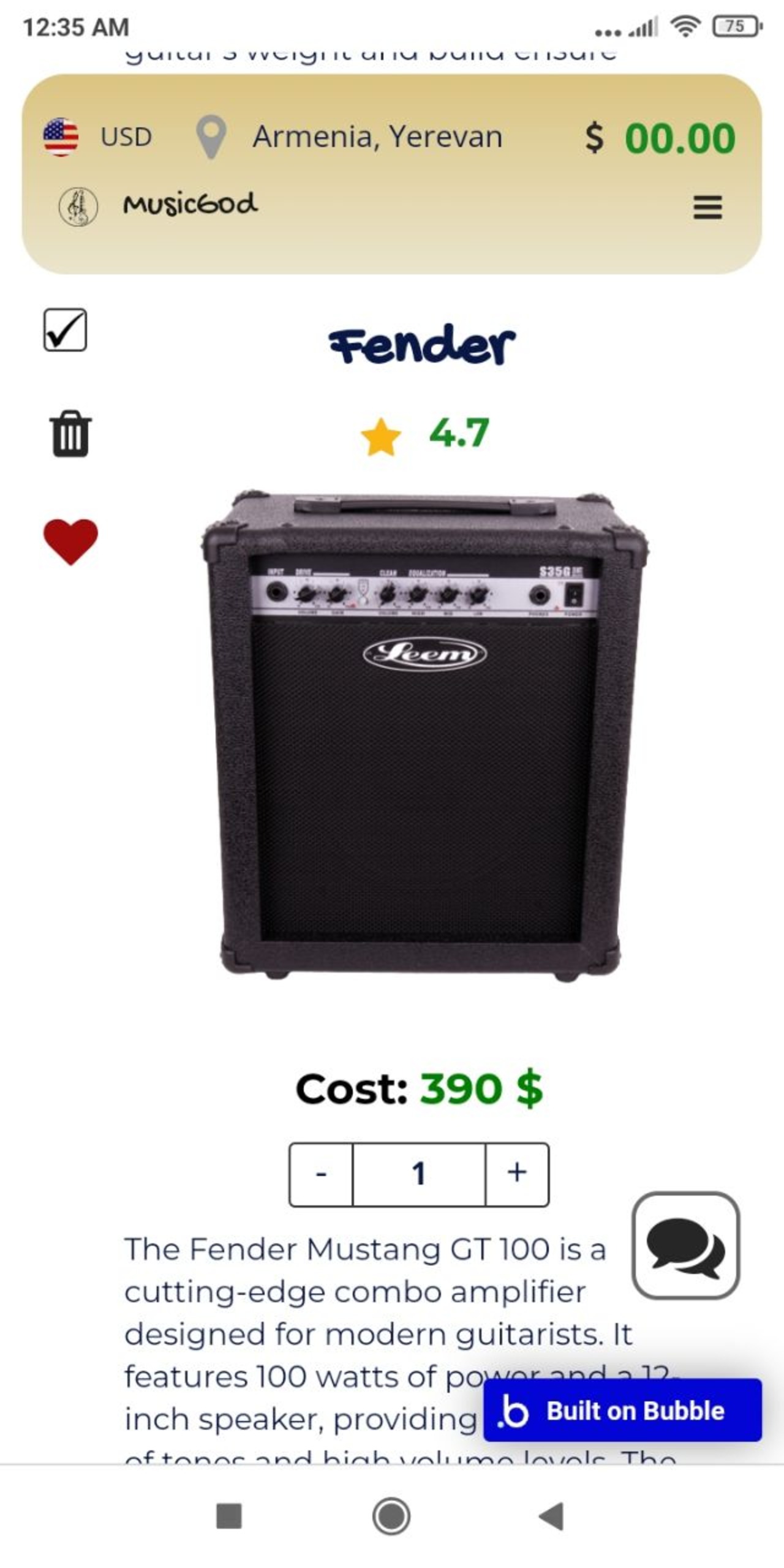
Task: Open the chat bubbles button
Action: 685,1245
